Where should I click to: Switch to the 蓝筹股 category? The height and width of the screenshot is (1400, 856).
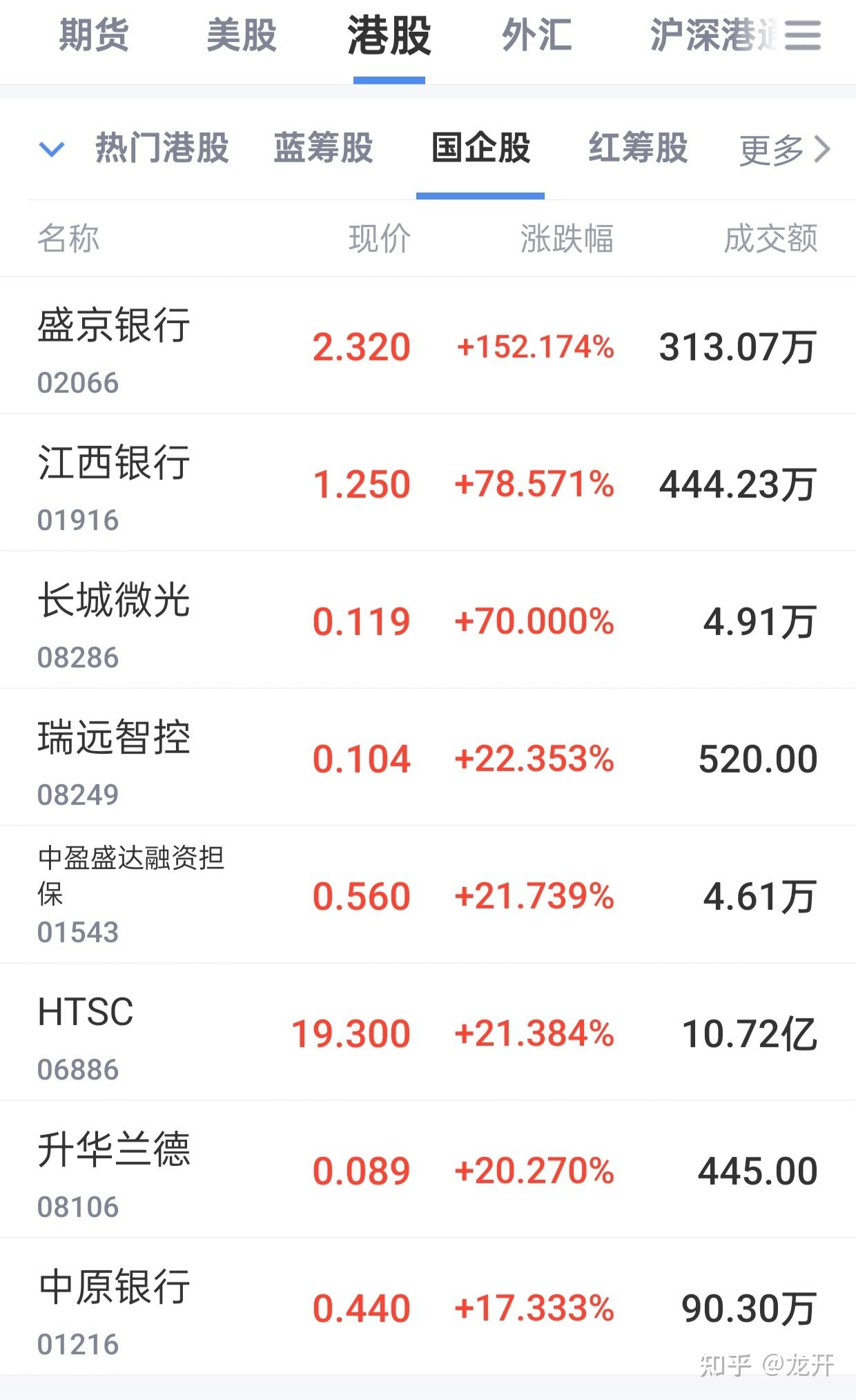pos(323,148)
